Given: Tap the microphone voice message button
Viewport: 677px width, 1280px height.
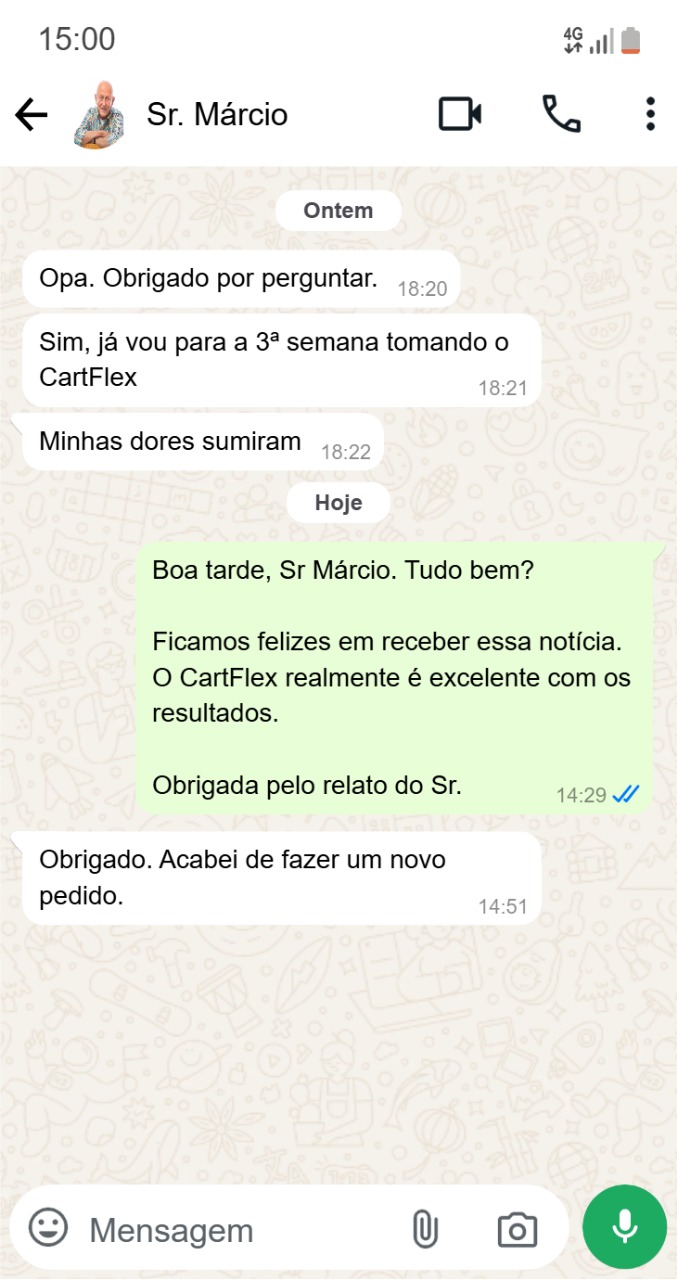Looking at the screenshot, I should click(625, 1227).
